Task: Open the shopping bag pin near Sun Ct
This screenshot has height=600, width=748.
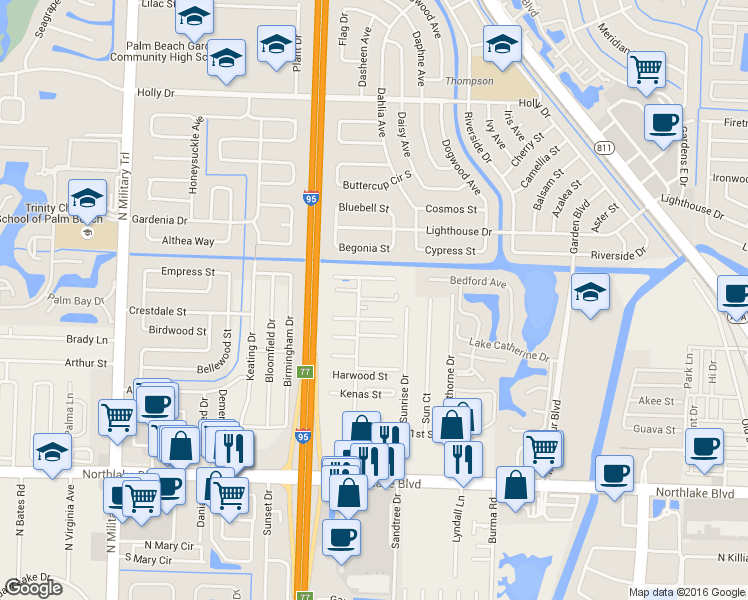Action: pyautogui.click(x=452, y=424)
